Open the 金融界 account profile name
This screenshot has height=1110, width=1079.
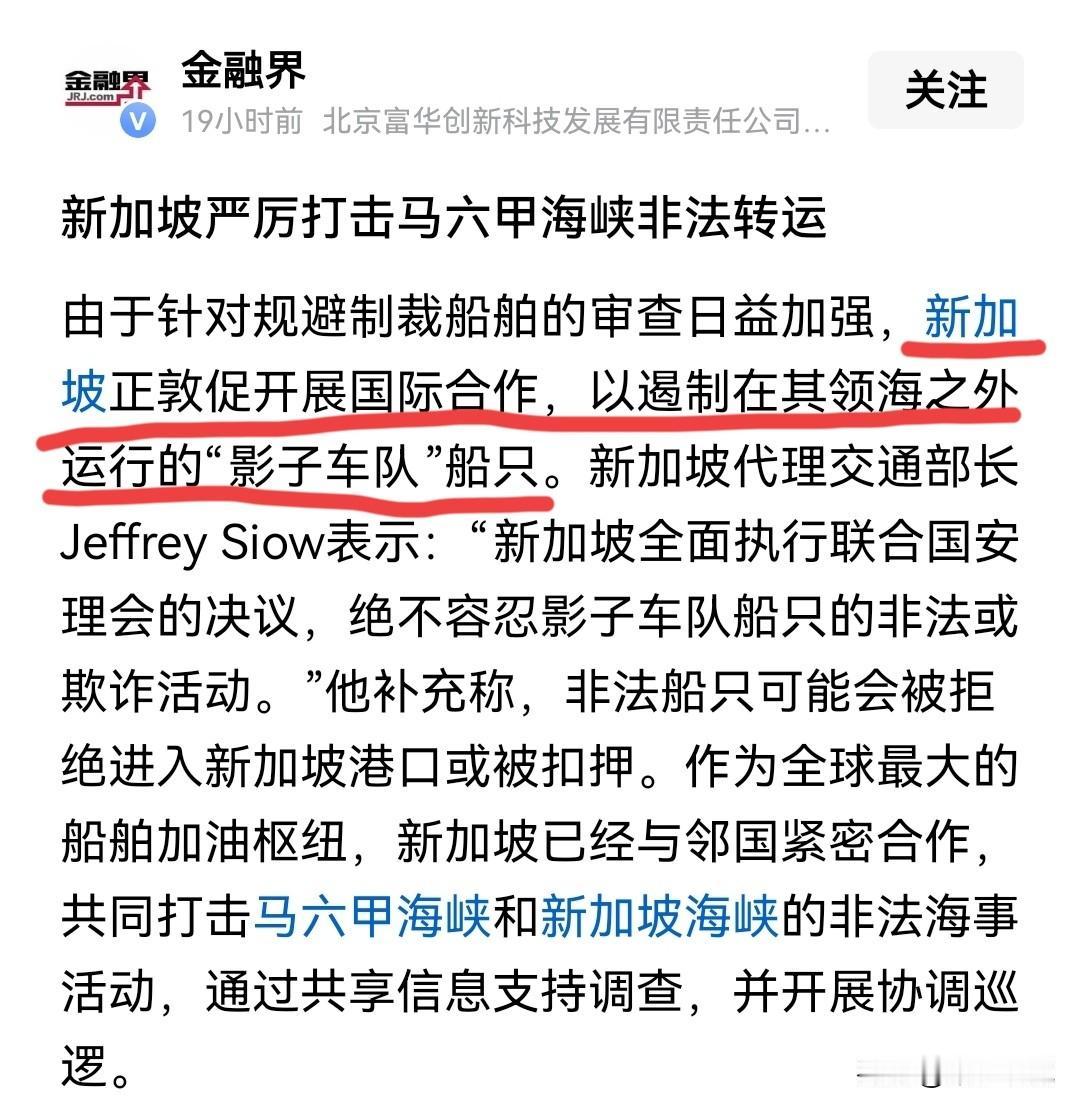pyautogui.click(x=242, y=70)
